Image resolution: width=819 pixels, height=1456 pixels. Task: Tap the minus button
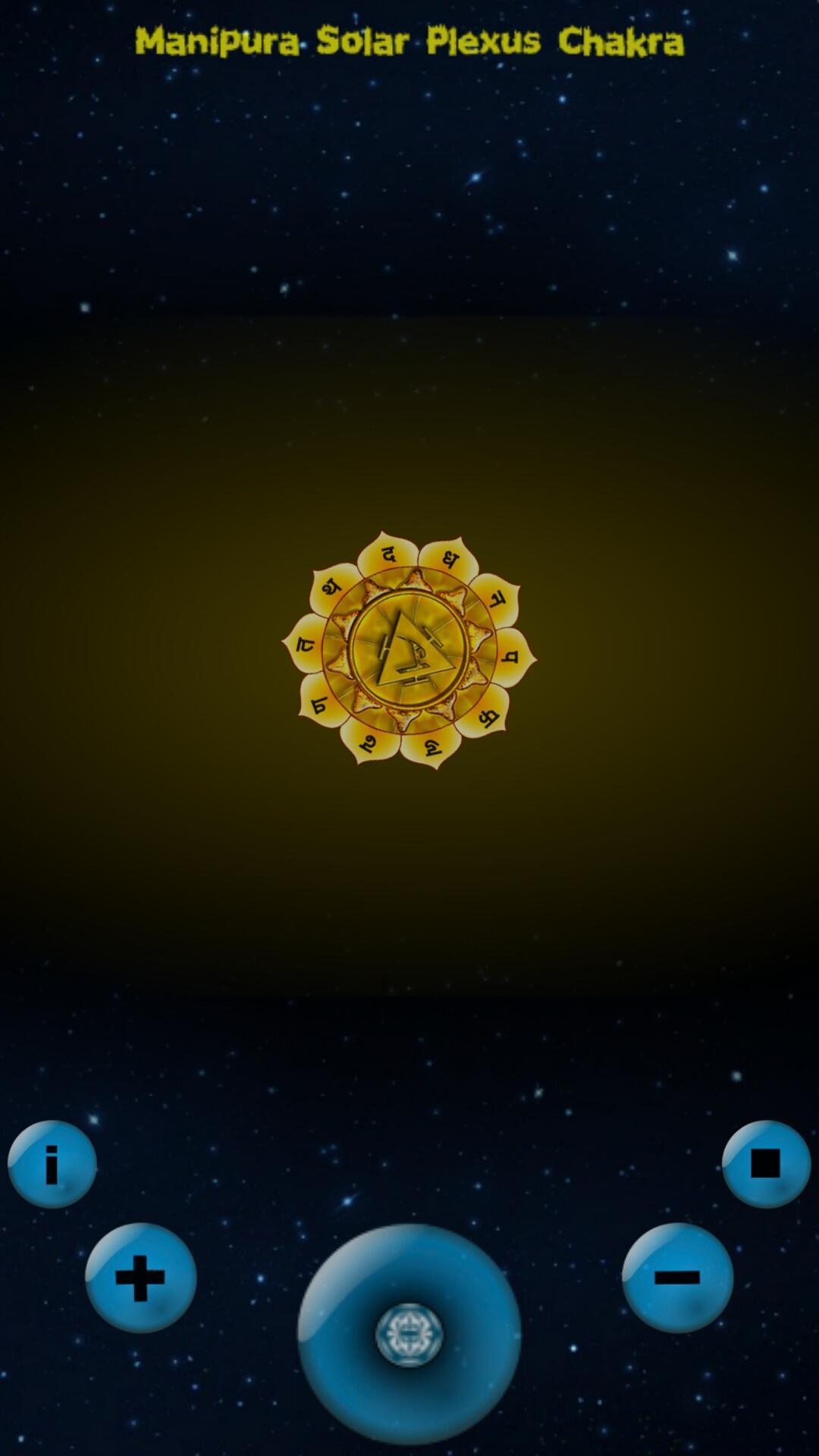point(677,1278)
